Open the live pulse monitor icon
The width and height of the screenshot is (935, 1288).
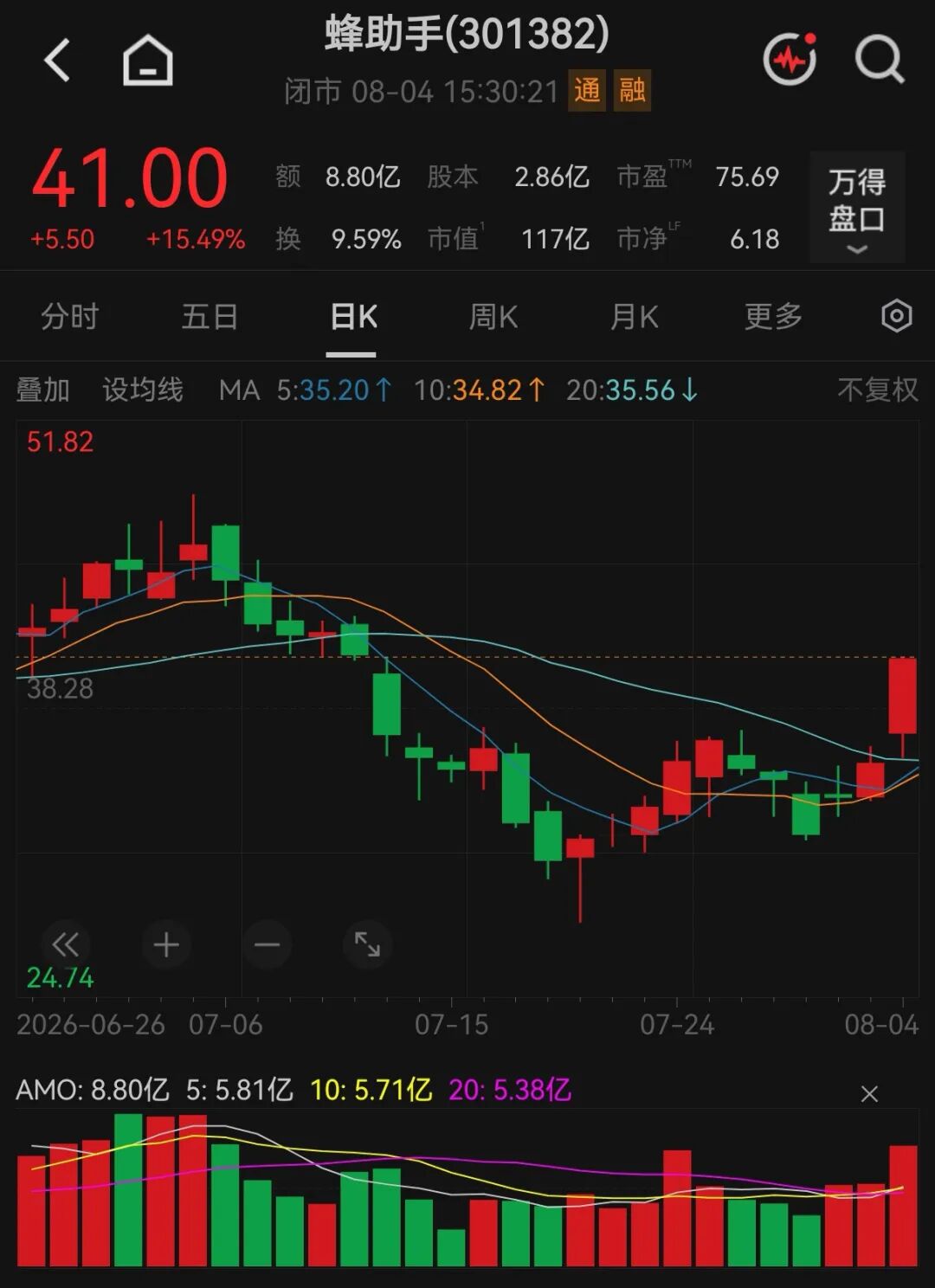coord(790,59)
